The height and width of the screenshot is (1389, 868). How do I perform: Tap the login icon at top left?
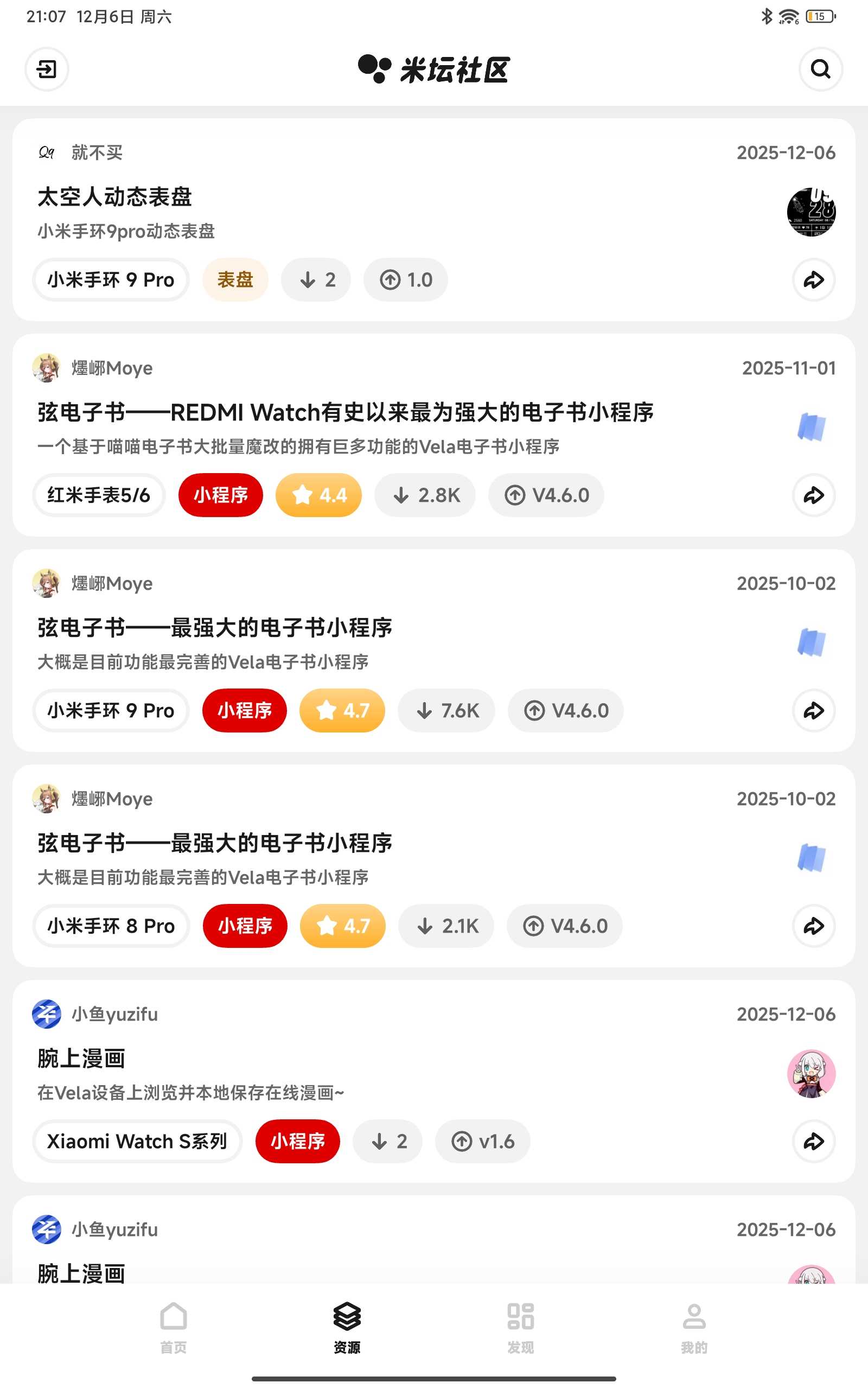[x=47, y=69]
